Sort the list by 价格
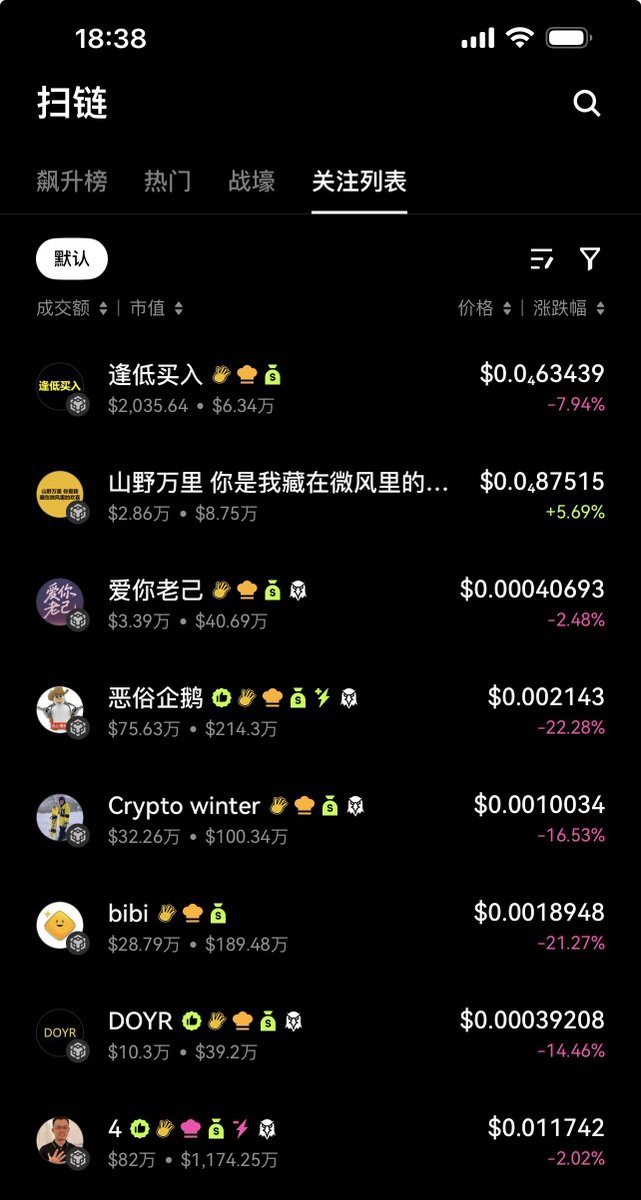 click(x=484, y=308)
